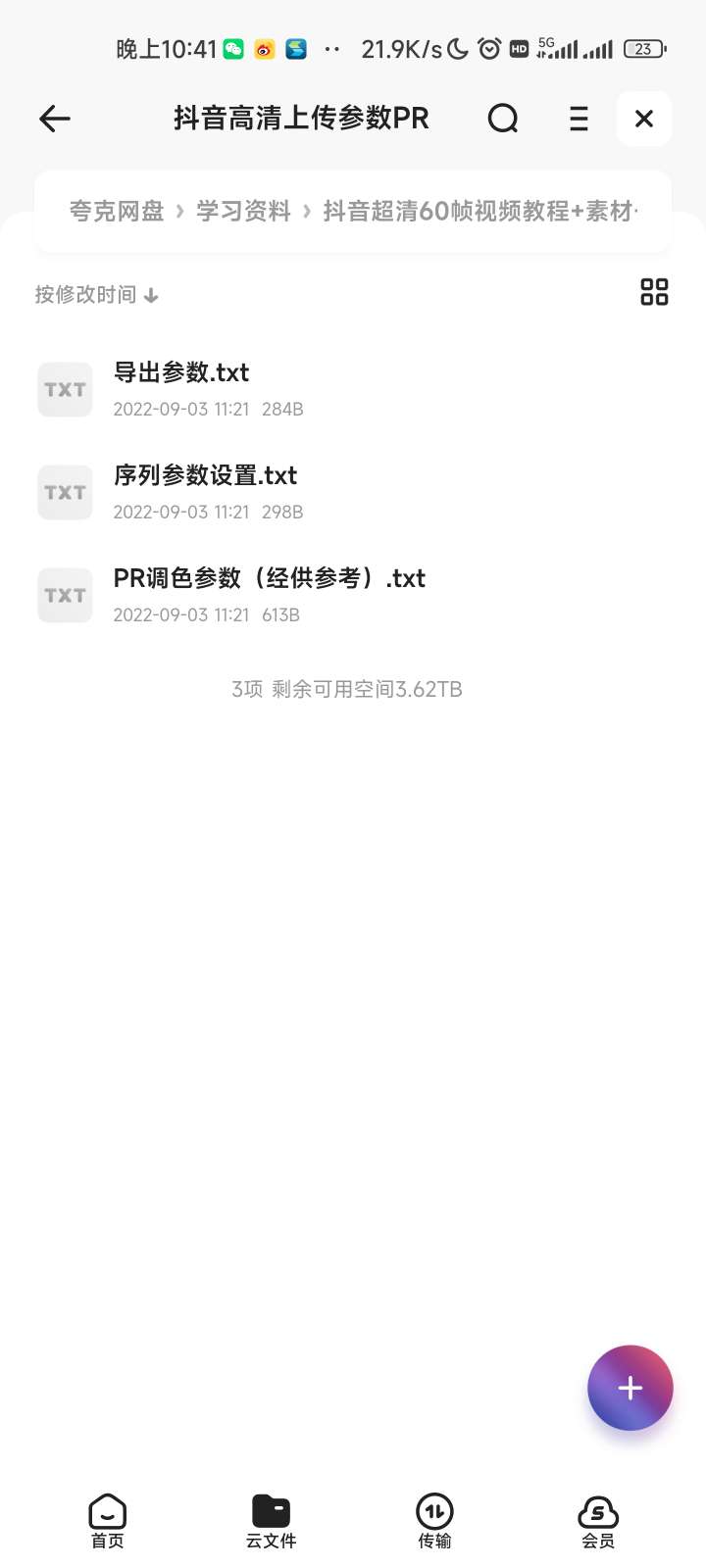Open PR调色参数（经供参考）.txt
The image size is (706, 1568).
coord(353,595)
